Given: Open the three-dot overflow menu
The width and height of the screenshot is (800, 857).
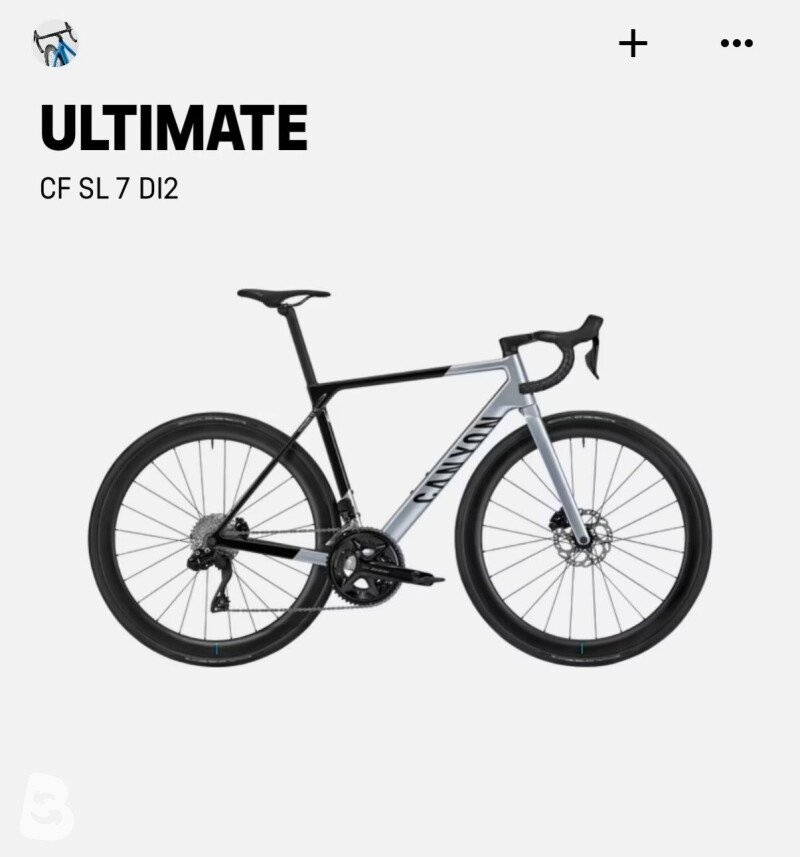Looking at the screenshot, I should click(x=737, y=43).
